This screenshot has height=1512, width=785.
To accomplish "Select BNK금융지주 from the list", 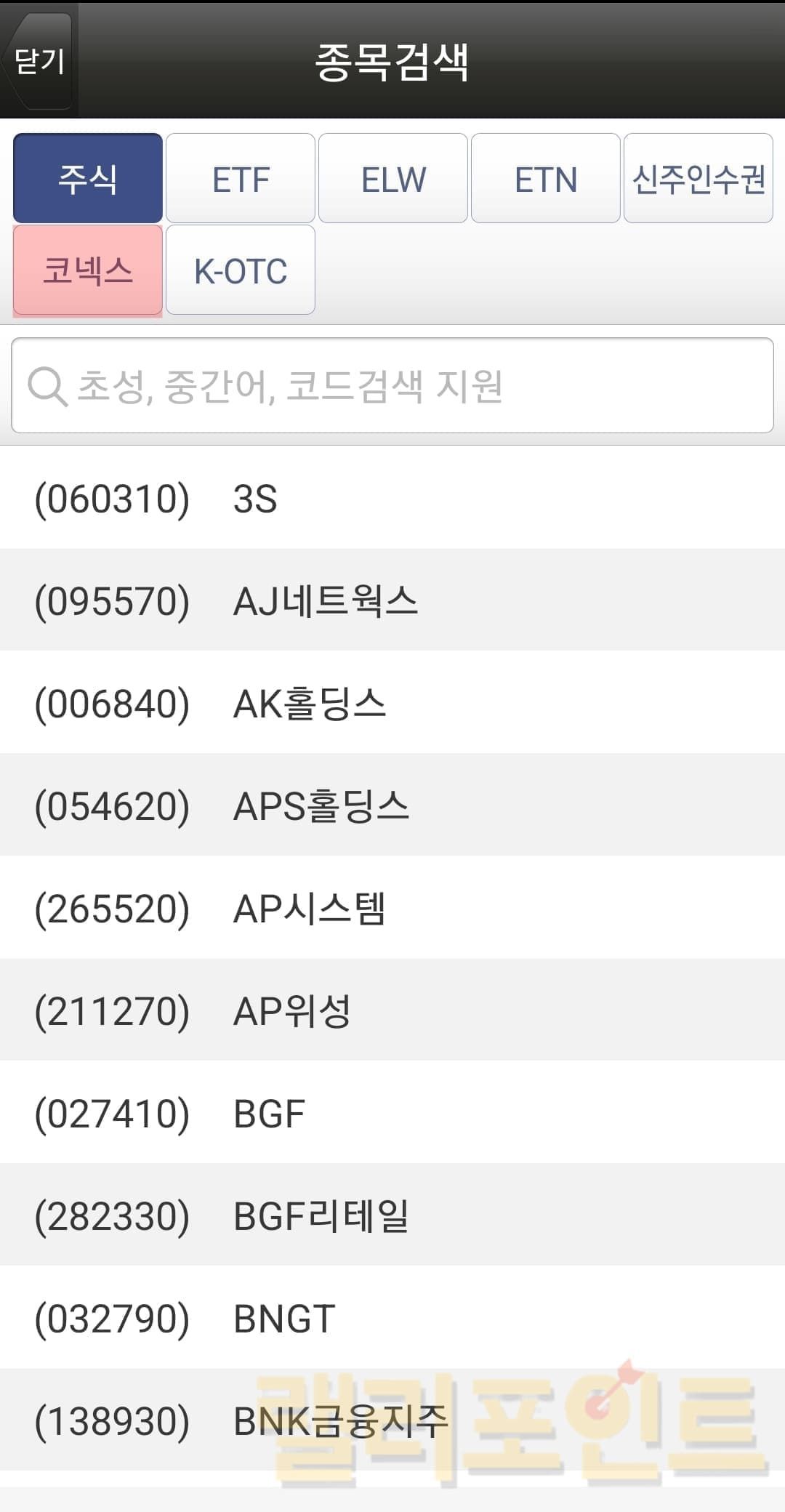I will (392, 1421).
